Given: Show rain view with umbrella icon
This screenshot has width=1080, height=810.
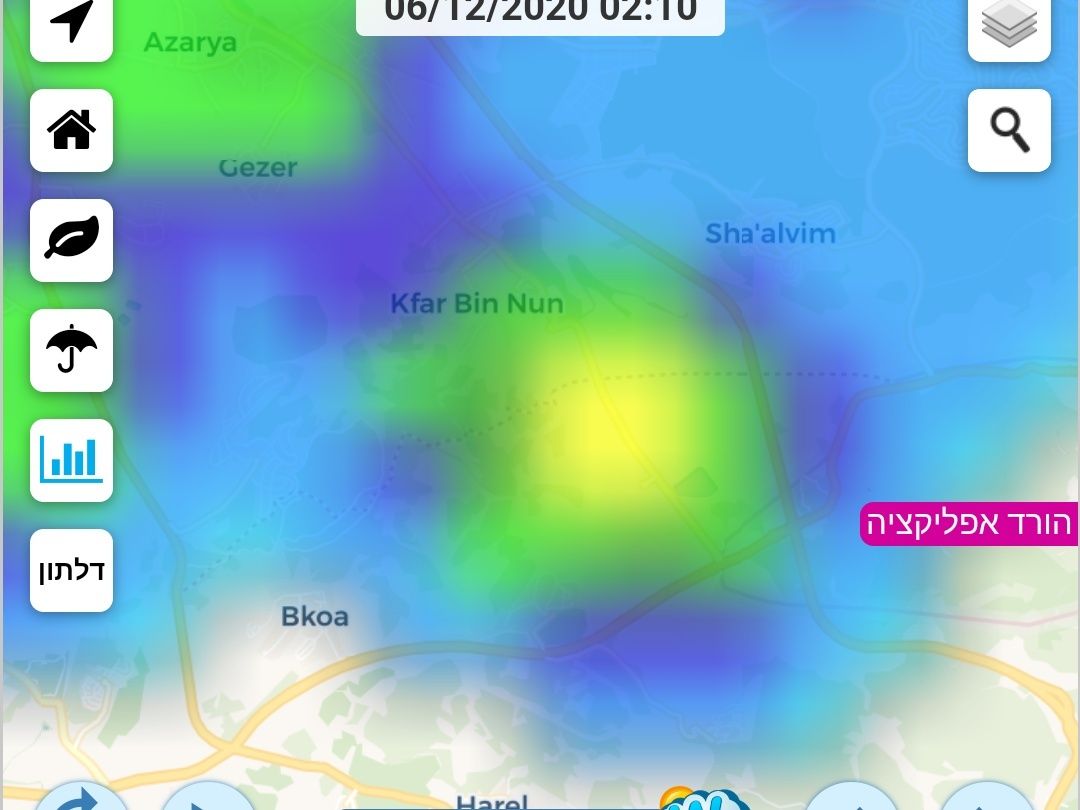Looking at the screenshot, I should [x=71, y=350].
